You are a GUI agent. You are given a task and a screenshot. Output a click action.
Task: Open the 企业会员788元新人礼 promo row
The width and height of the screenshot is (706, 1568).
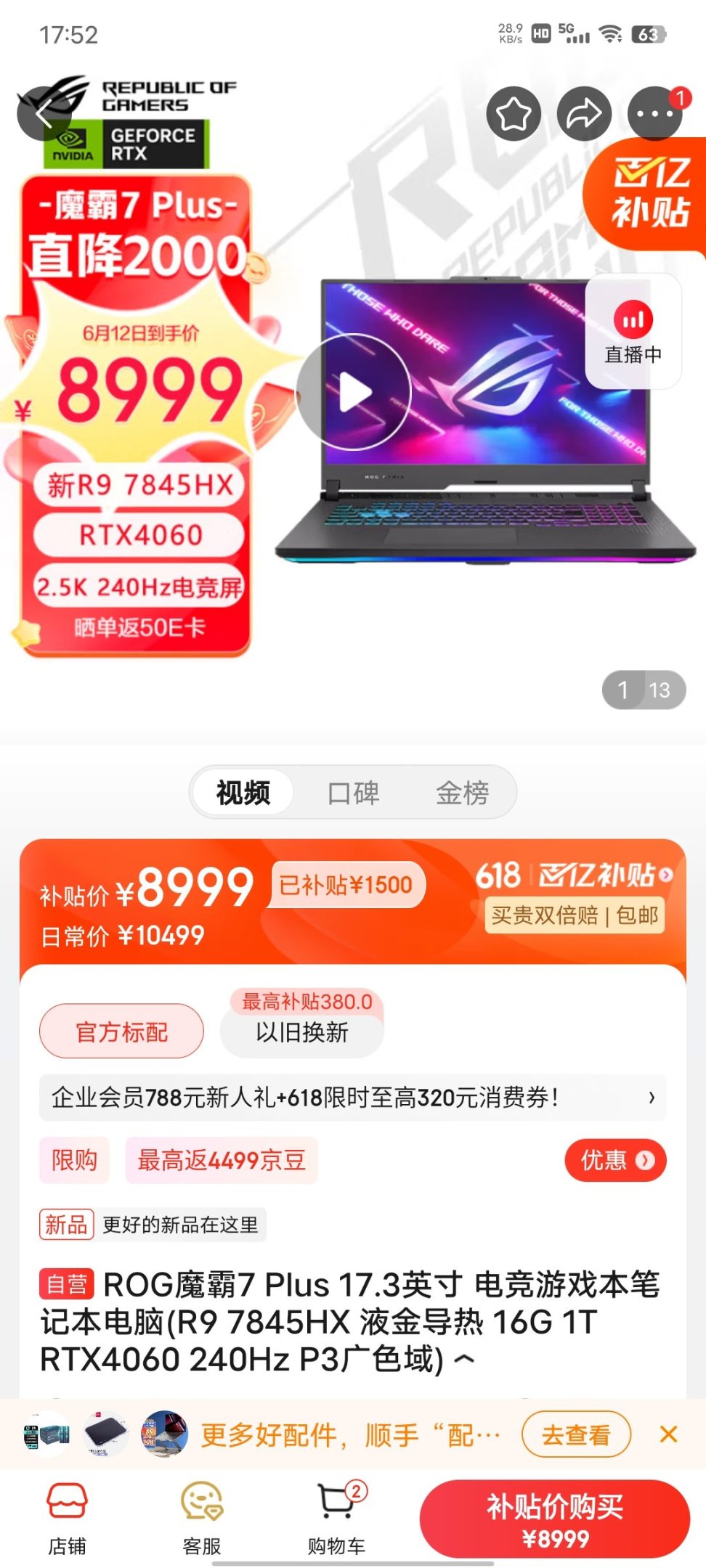point(353,1098)
